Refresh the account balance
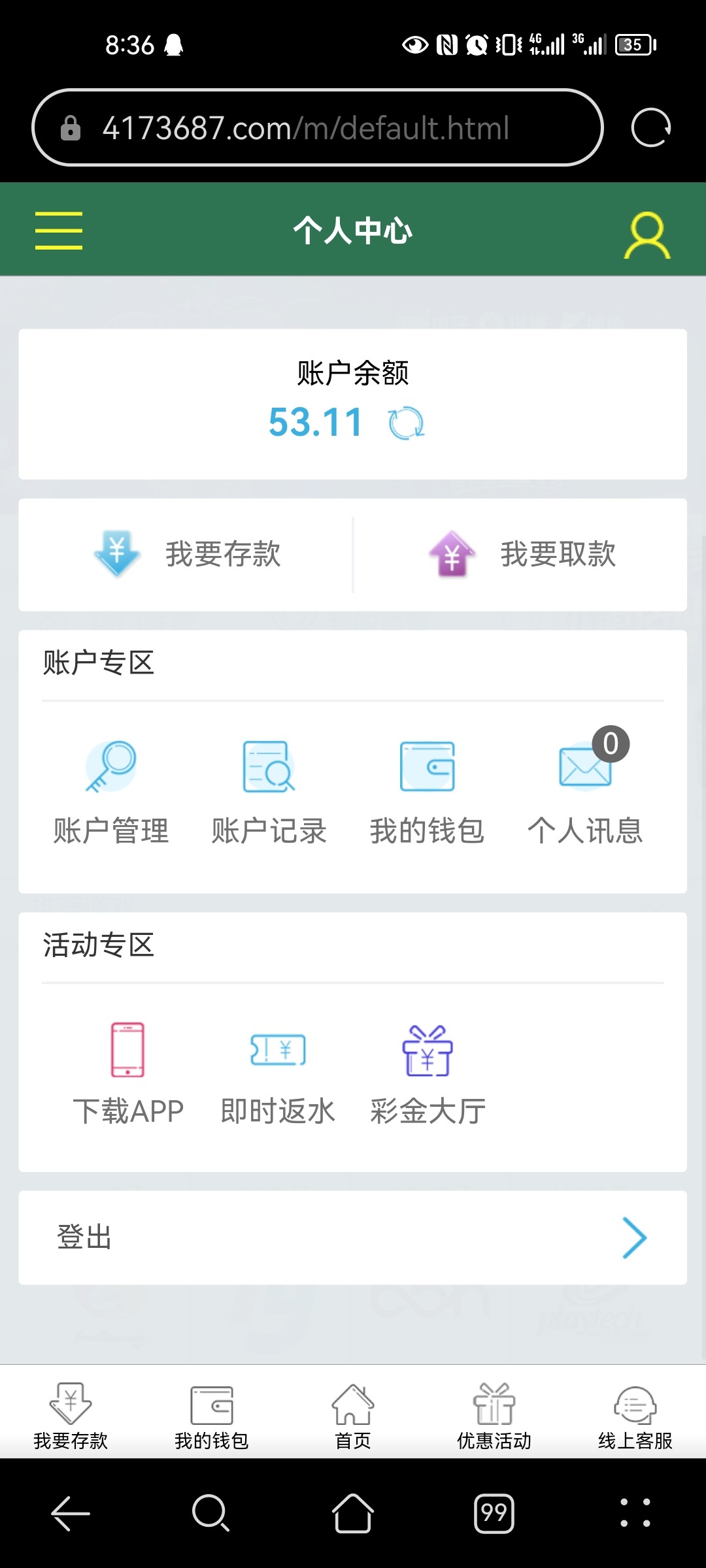 406,423
